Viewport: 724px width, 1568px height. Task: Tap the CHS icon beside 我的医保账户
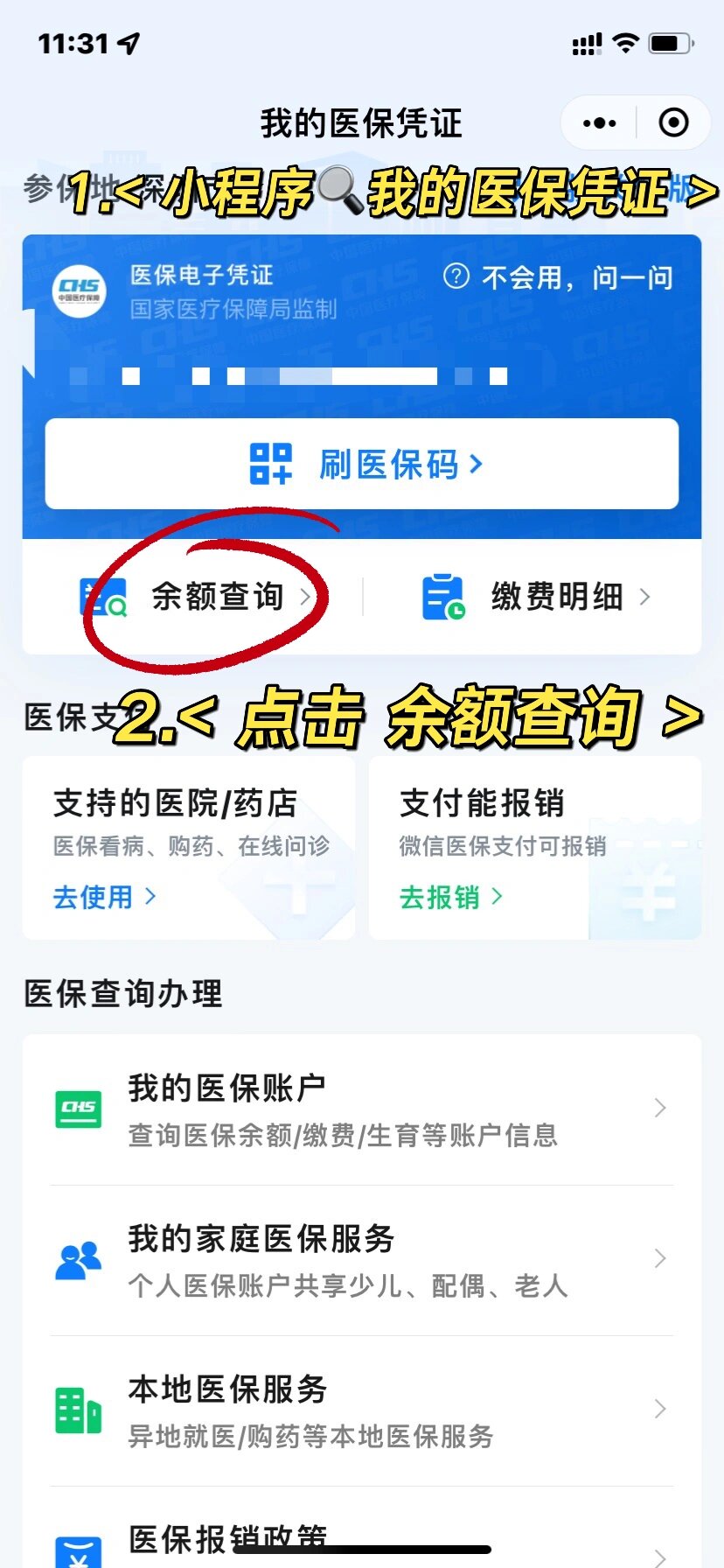(x=77, y=1108)
